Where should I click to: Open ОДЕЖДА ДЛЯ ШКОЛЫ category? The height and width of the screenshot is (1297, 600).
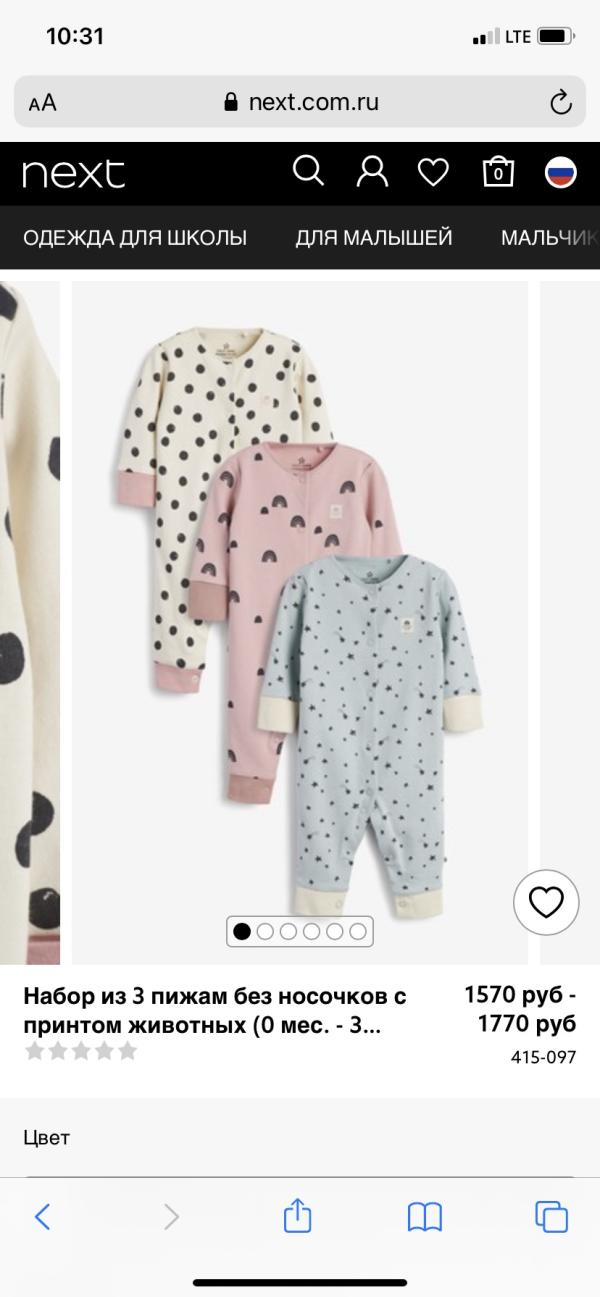[x=135, y=238]
